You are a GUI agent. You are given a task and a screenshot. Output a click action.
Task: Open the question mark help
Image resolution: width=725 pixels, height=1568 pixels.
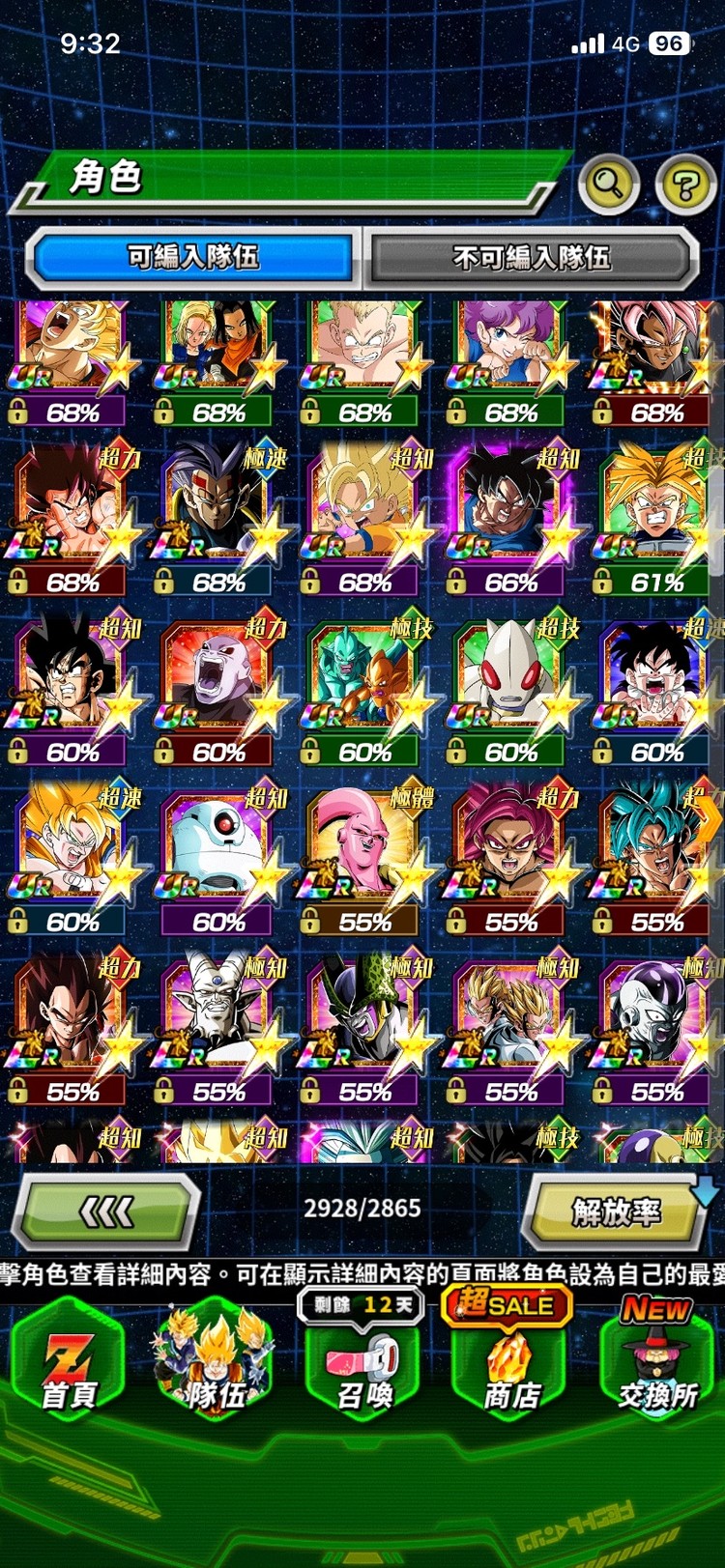tap(684, 184)
